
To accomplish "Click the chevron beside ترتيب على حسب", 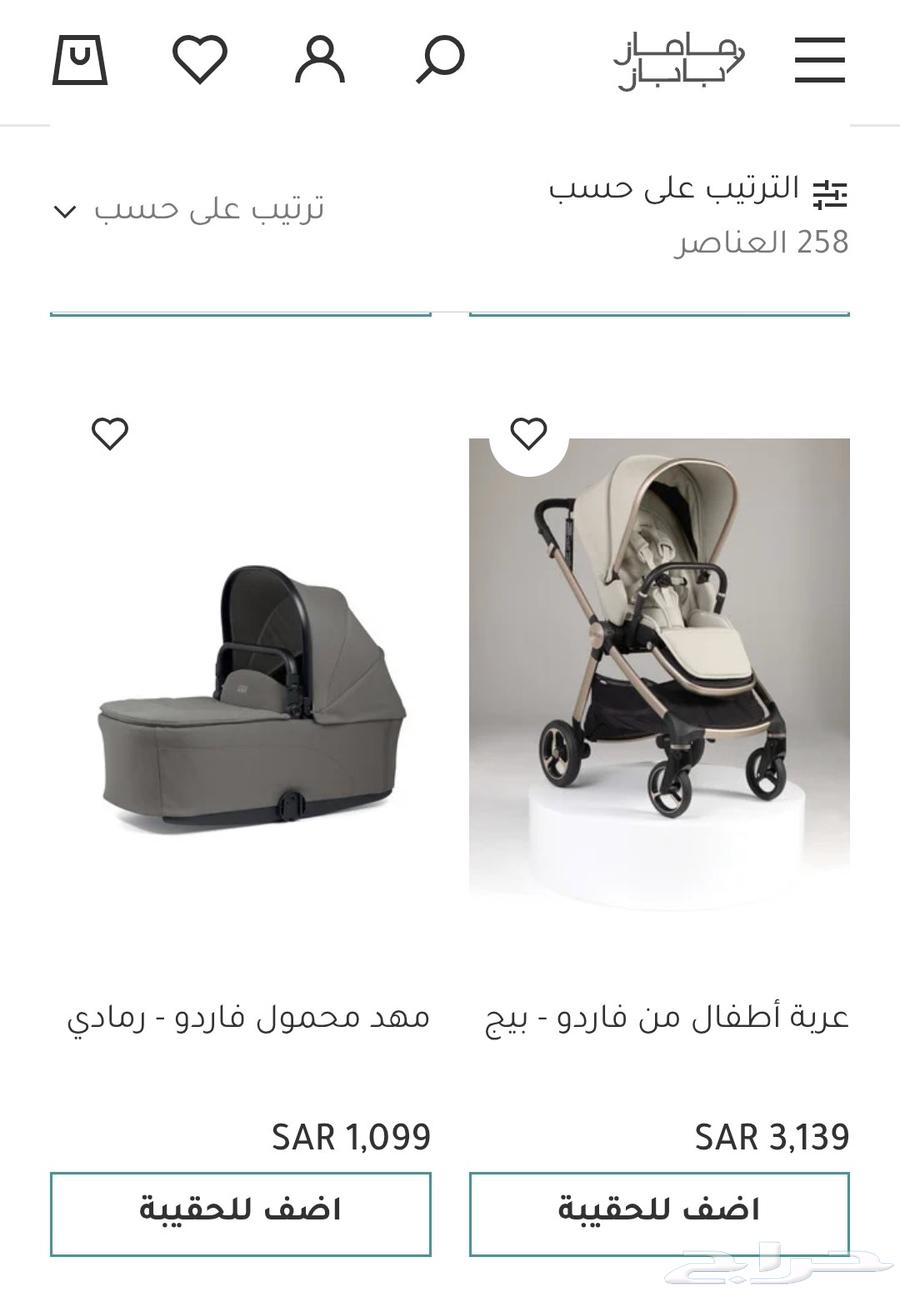I will (x=64, y=212).
